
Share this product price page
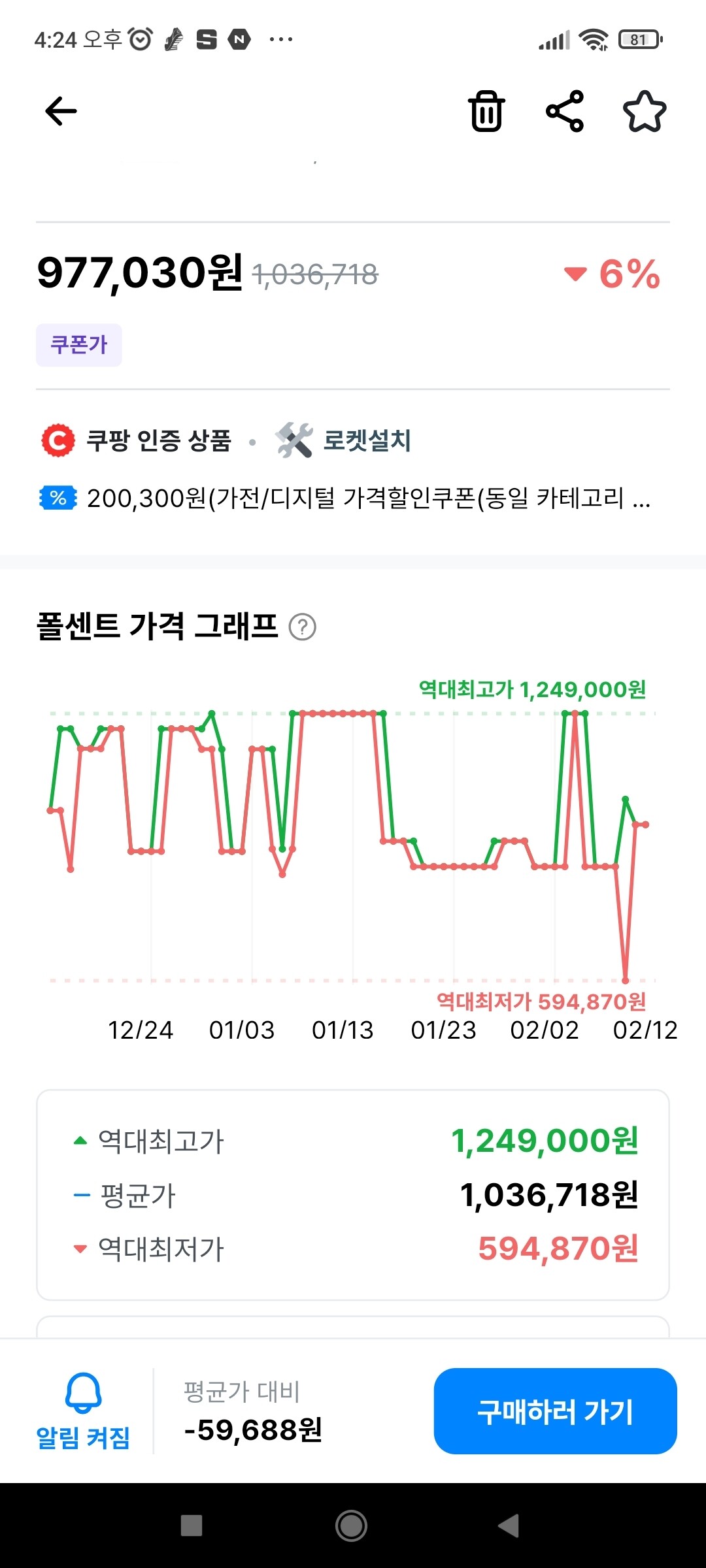[565, 111]
